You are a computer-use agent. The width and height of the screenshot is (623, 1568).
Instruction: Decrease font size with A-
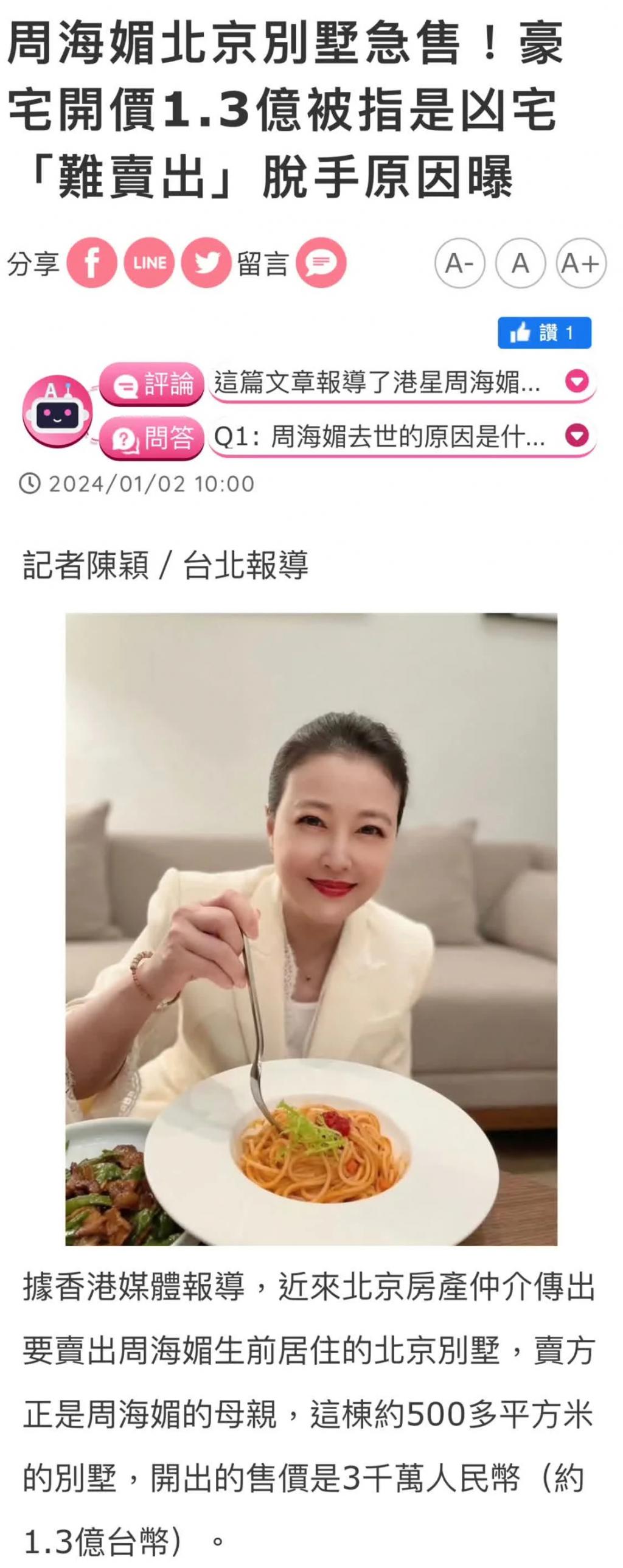click(x=459, y=263)
